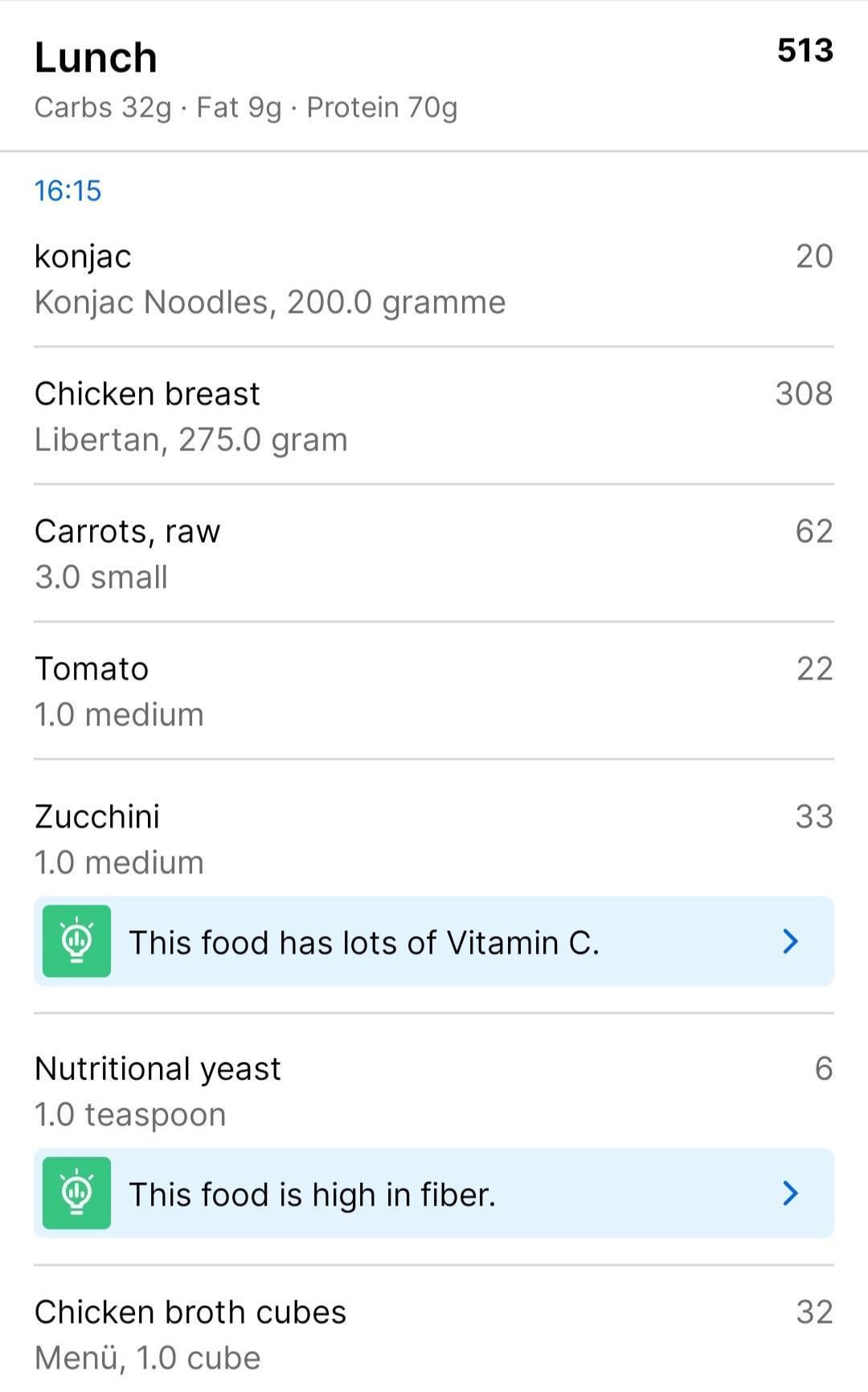Open the konjac noodles entry
The width and height of the screenshot is (868, 1392).
[x=434, y=279]
